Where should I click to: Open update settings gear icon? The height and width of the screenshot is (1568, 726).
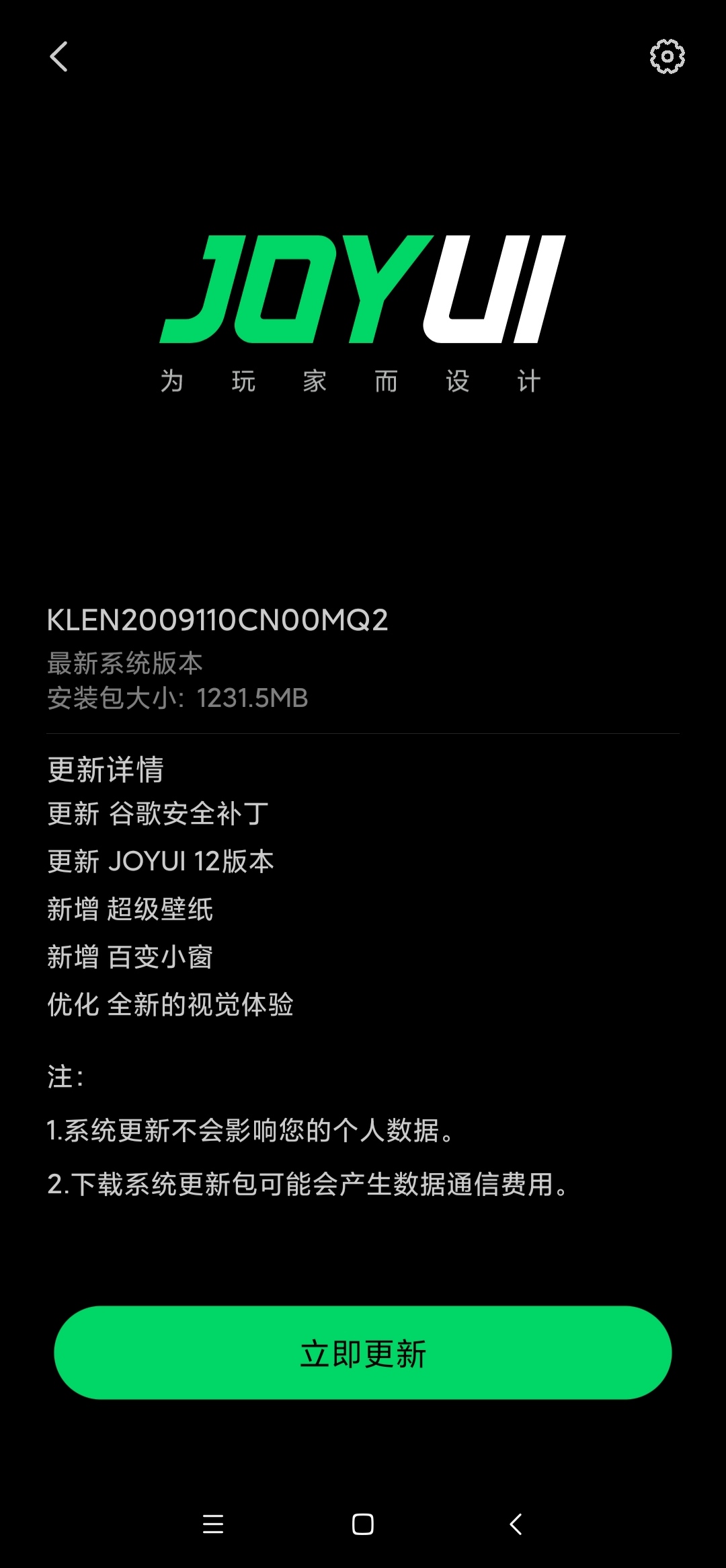(x=667, y=57)
